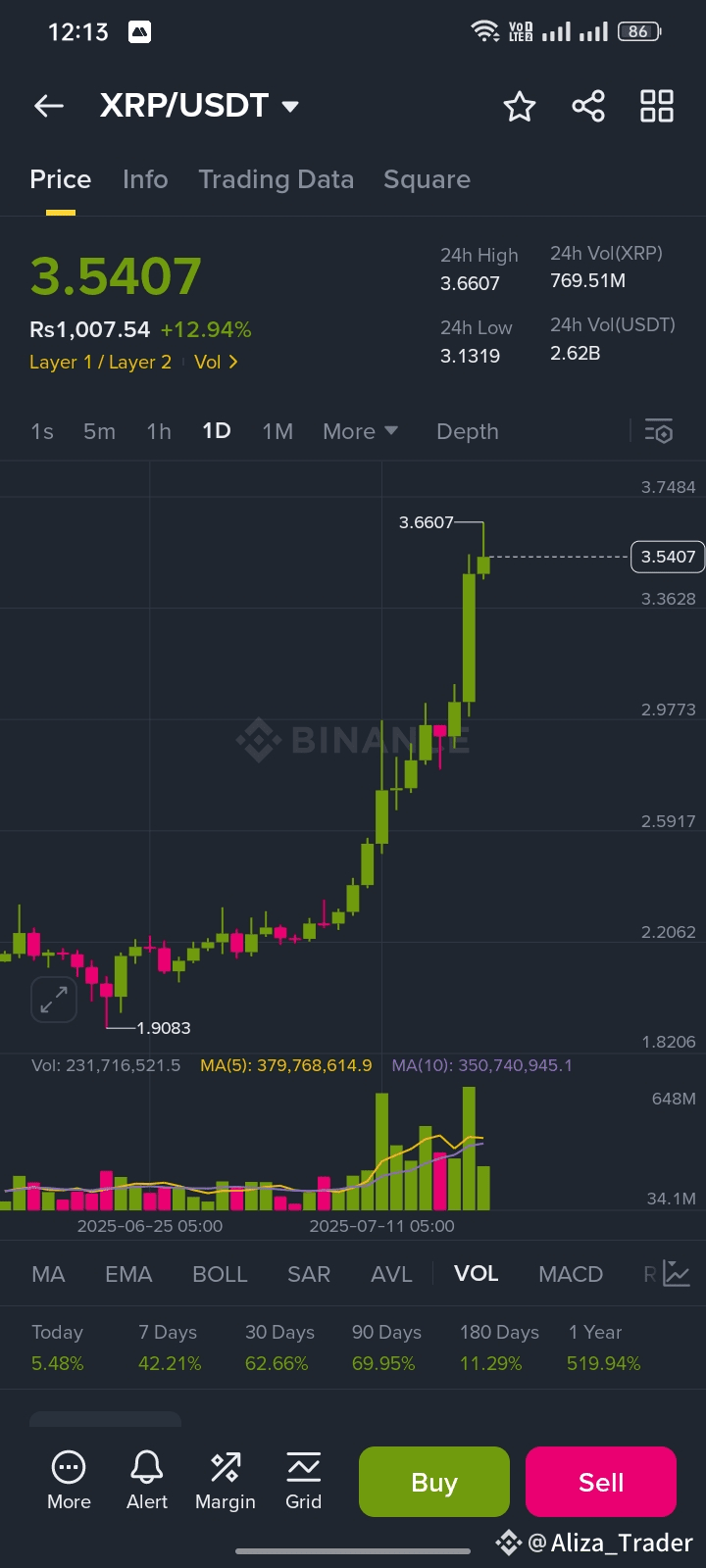Switch to the Info tab

click(x=145, y=179)
